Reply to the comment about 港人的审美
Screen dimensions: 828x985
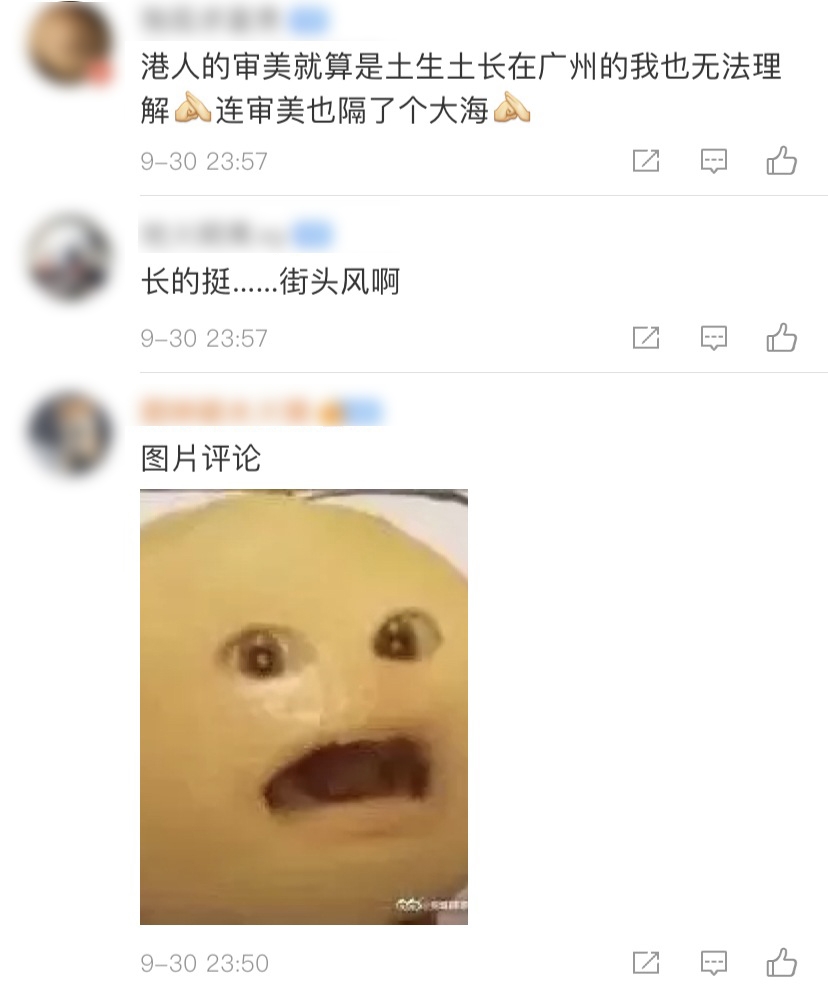(x=713, y=161)
